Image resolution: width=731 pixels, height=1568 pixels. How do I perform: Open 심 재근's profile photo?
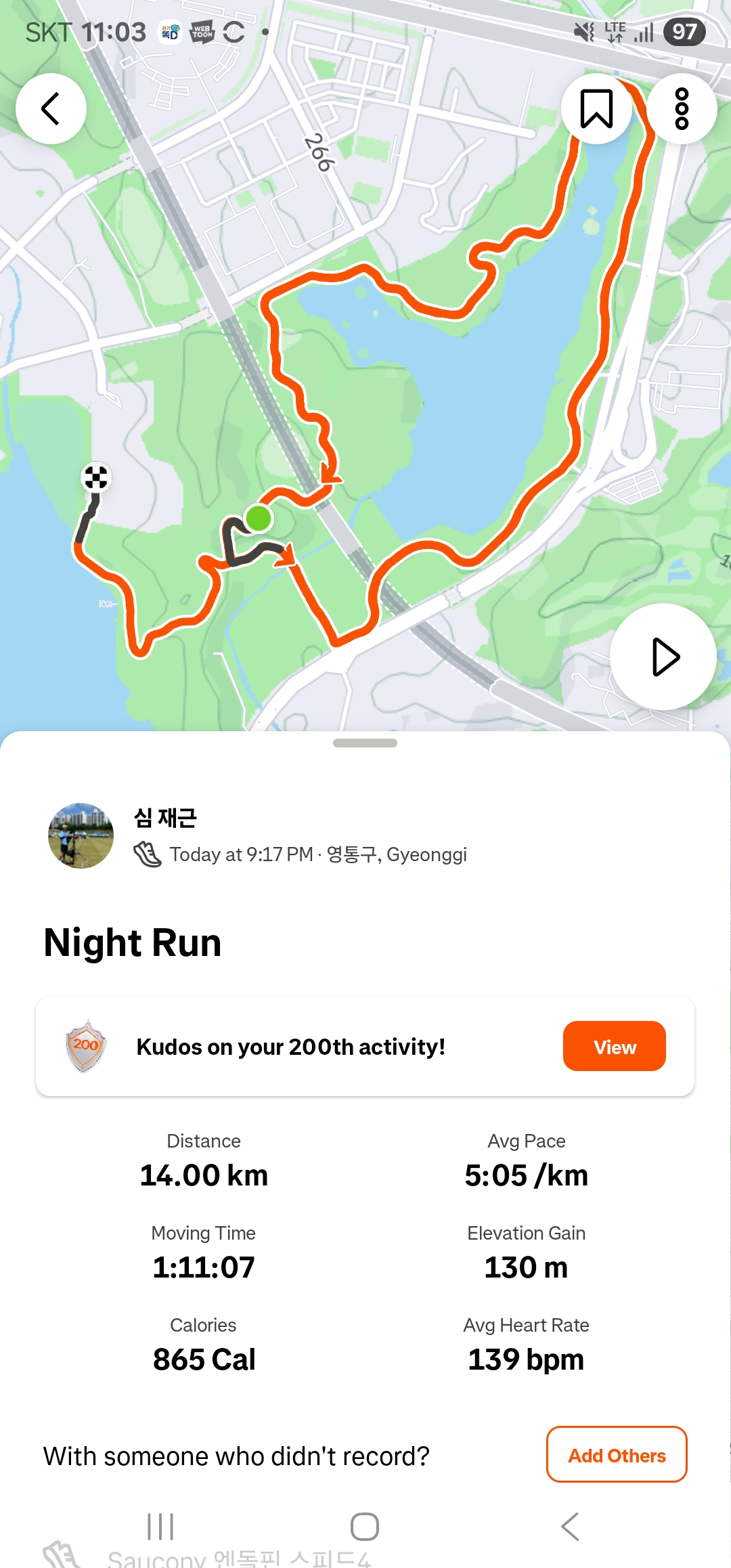(81, 835)
